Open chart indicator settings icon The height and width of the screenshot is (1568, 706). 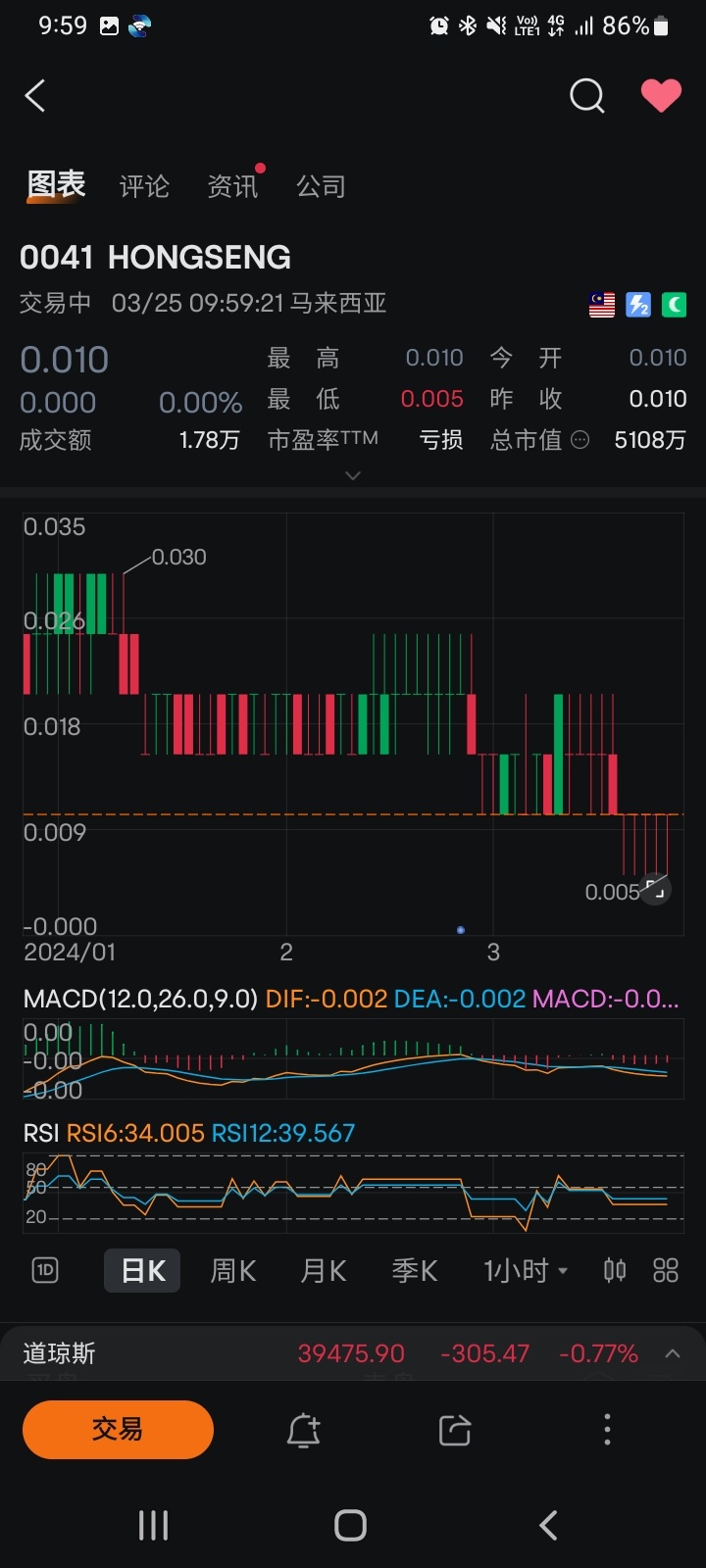[615, 1271]
